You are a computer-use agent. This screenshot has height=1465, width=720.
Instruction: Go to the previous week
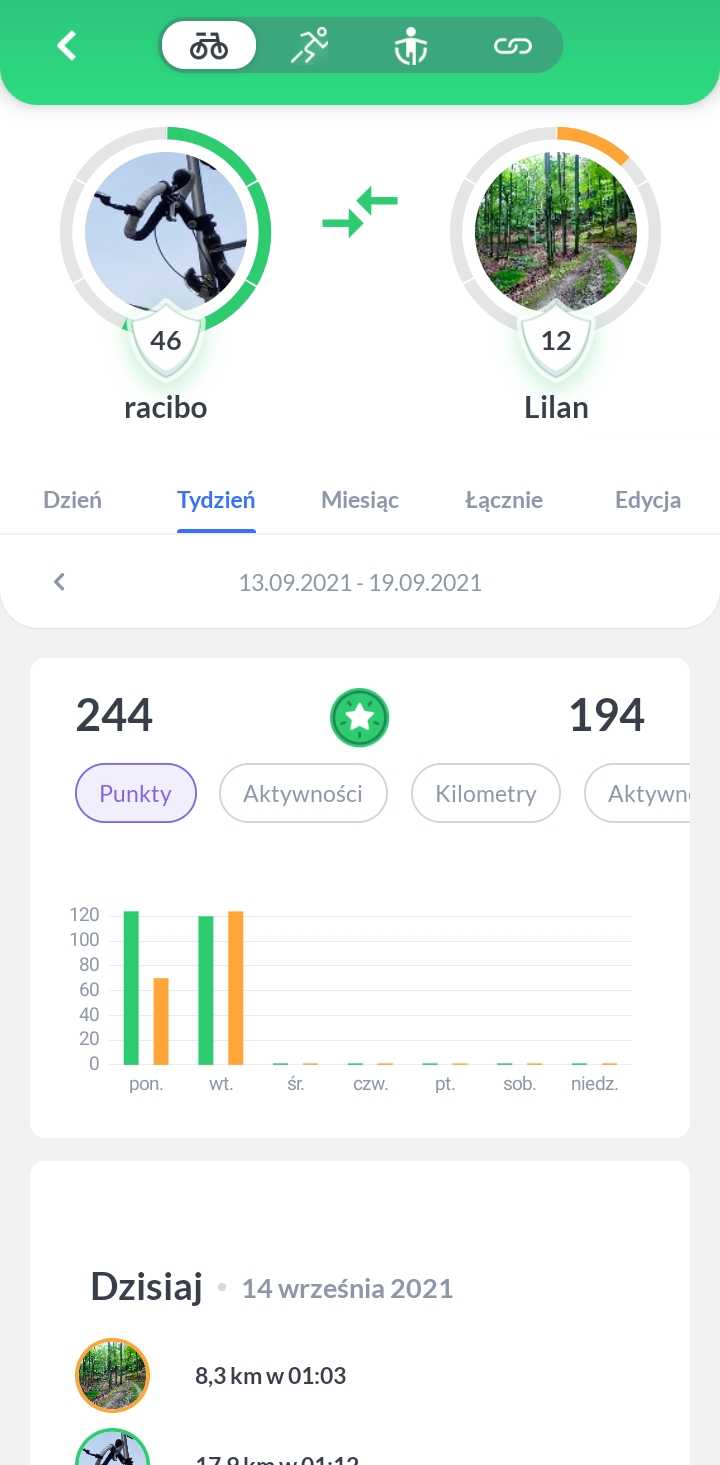59,582
